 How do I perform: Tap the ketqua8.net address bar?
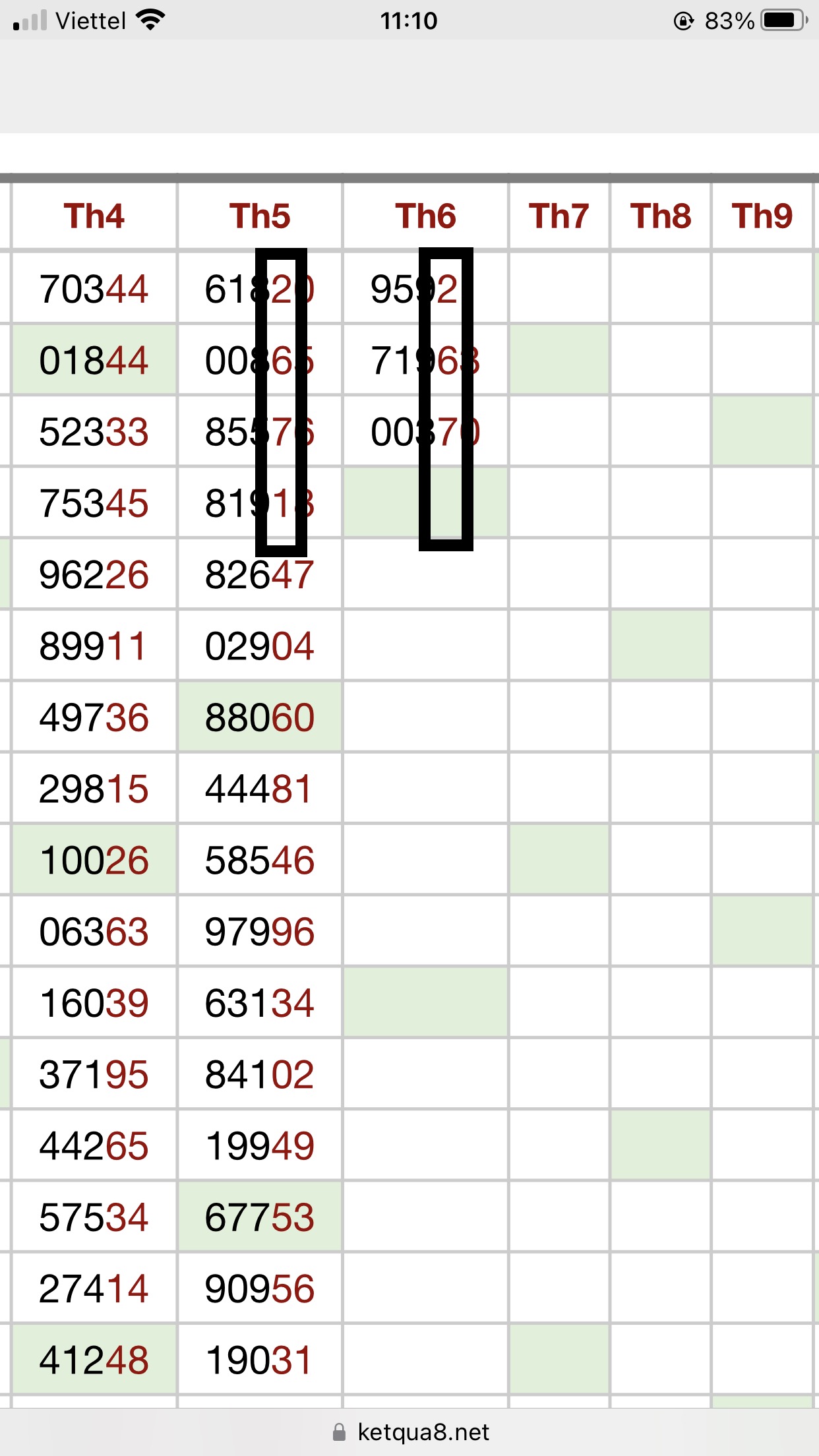pyautogui.click(x=410, y=1432)
